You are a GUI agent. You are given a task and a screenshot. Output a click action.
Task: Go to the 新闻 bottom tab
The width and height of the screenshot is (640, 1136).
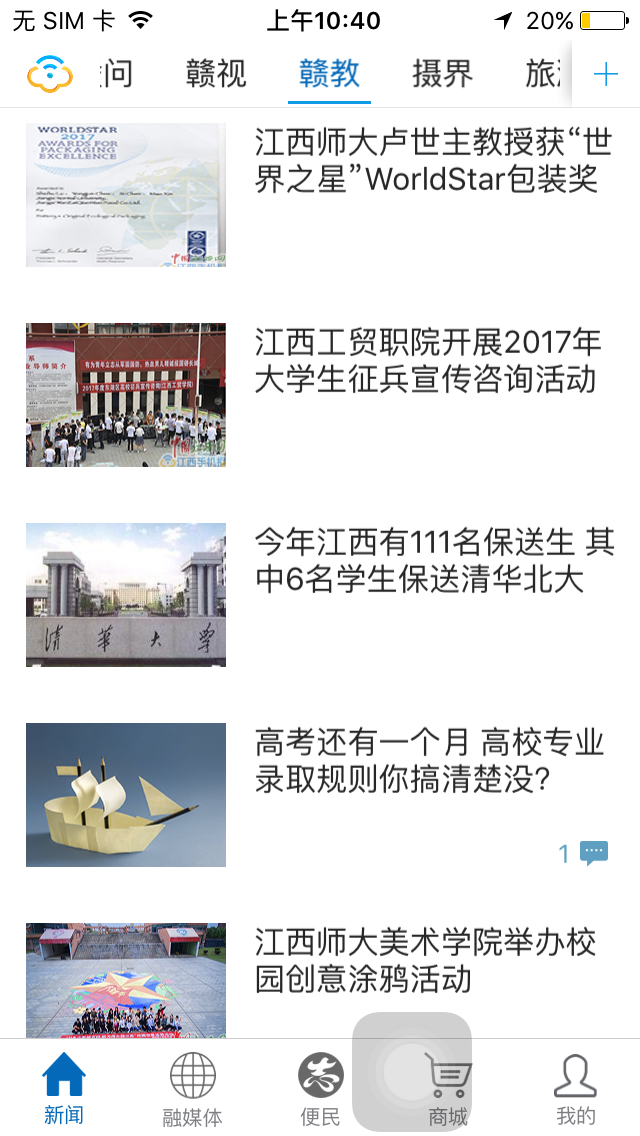coord(64,1088)
